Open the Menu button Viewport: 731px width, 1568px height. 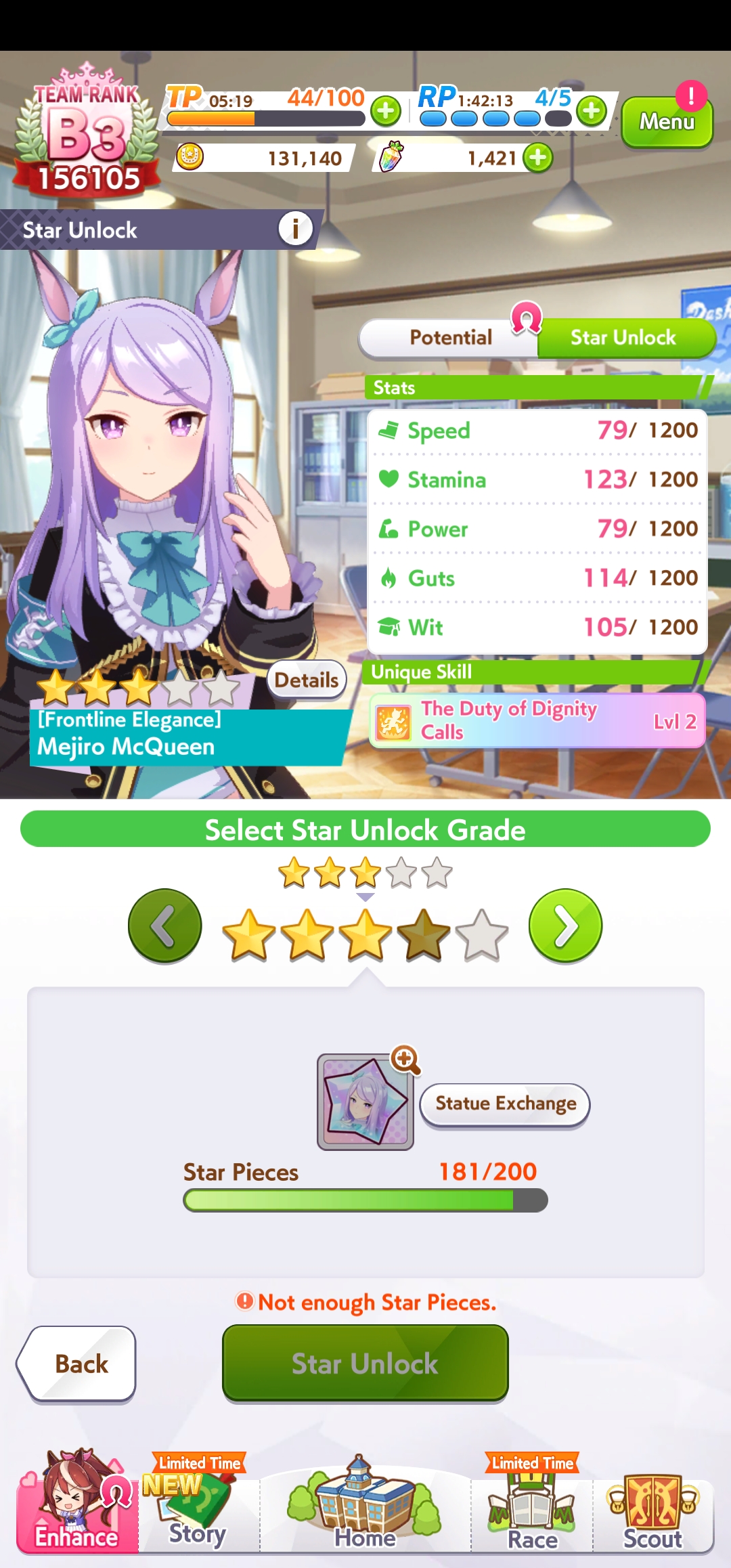[x=667, y=122]
